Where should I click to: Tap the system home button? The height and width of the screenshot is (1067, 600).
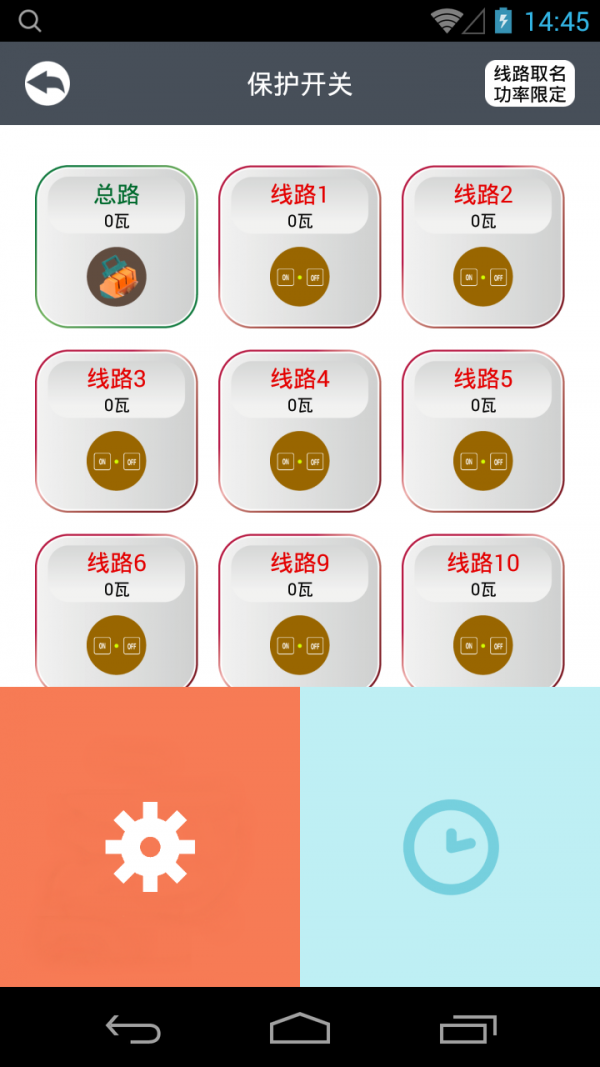click(x=300, y=1028)
